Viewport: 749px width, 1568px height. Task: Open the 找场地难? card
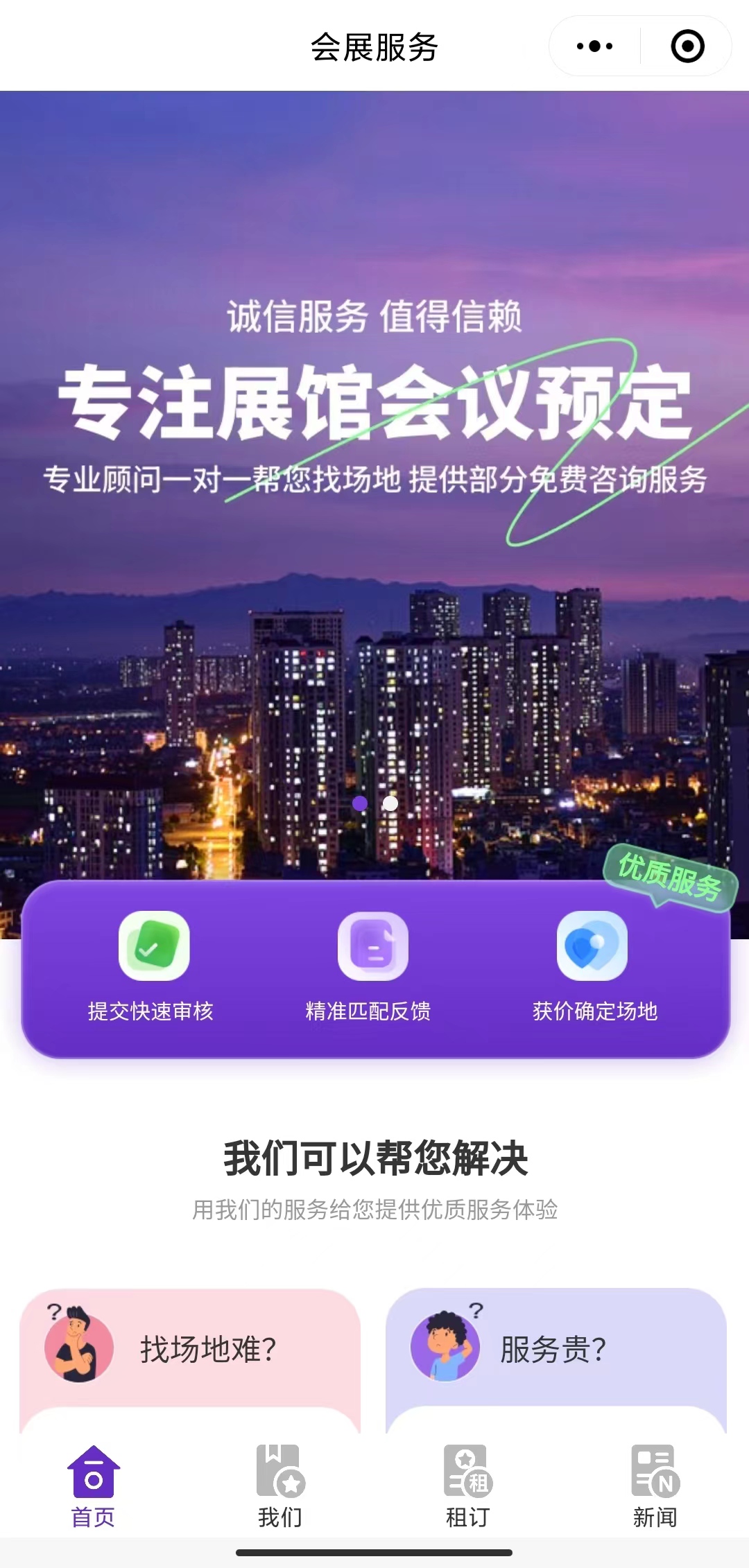190,1349
